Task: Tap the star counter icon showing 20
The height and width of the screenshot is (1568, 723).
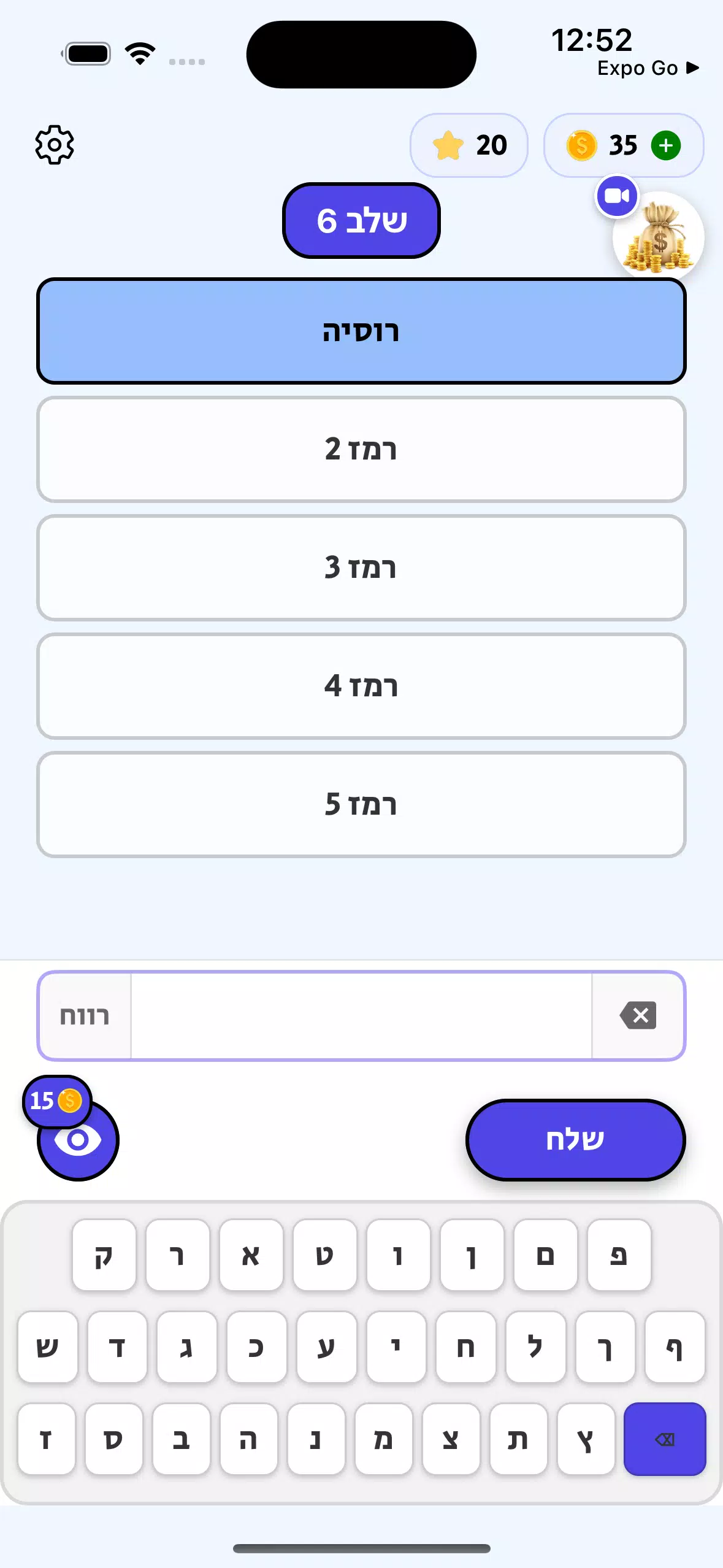Action: tap(449, 145)
